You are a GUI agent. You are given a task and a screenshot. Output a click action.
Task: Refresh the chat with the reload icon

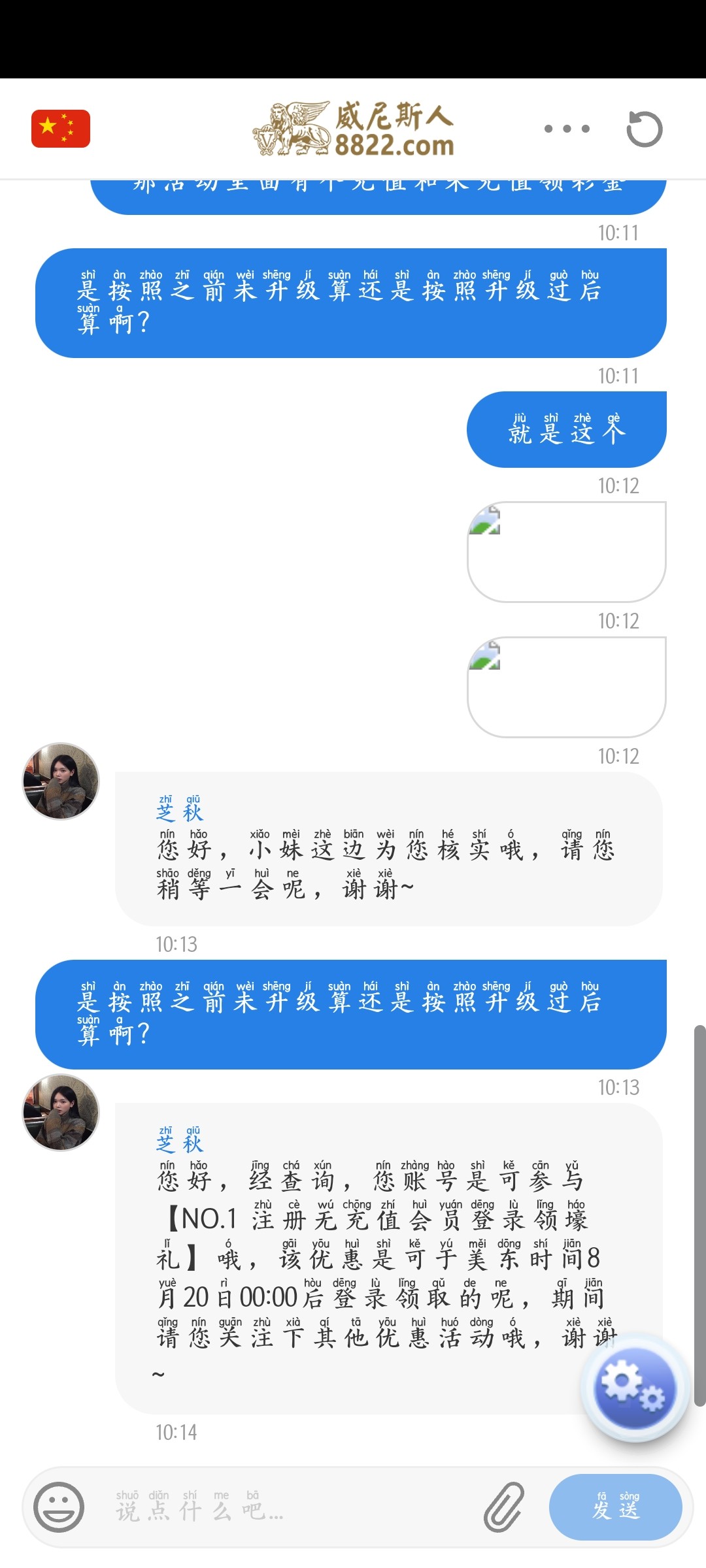point(644,129)
